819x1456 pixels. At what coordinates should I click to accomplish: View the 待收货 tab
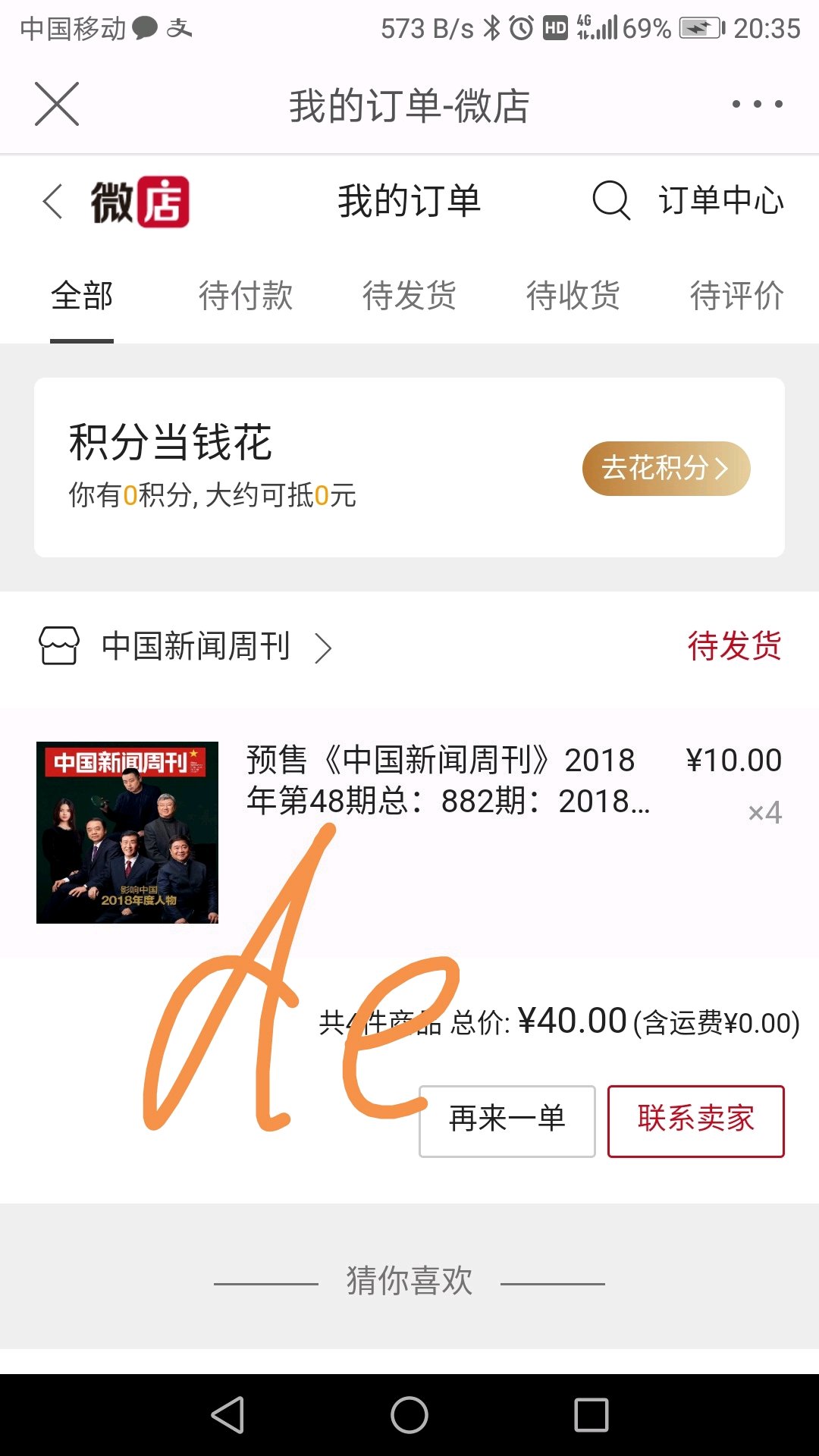pos(573,296)
